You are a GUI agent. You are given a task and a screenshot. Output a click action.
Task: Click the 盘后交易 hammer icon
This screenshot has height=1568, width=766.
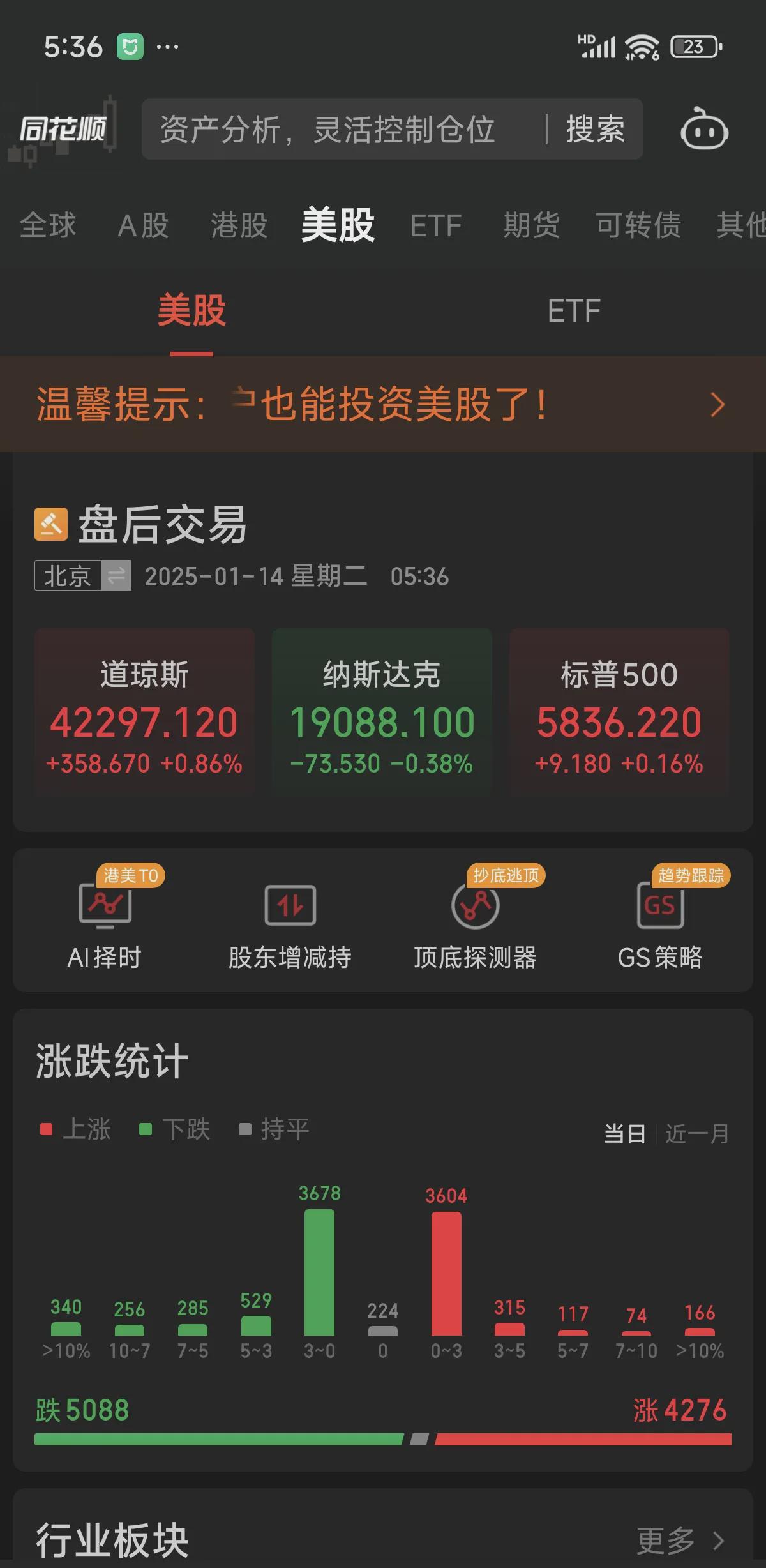click(x=50, y=525)
